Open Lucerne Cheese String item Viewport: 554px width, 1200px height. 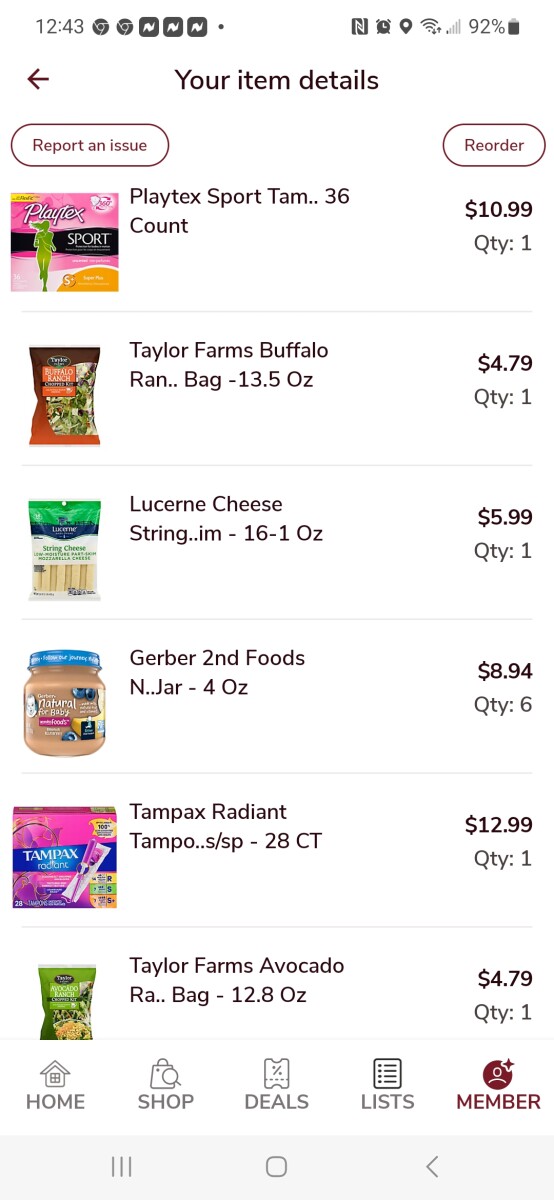click(x=277, y=543)
